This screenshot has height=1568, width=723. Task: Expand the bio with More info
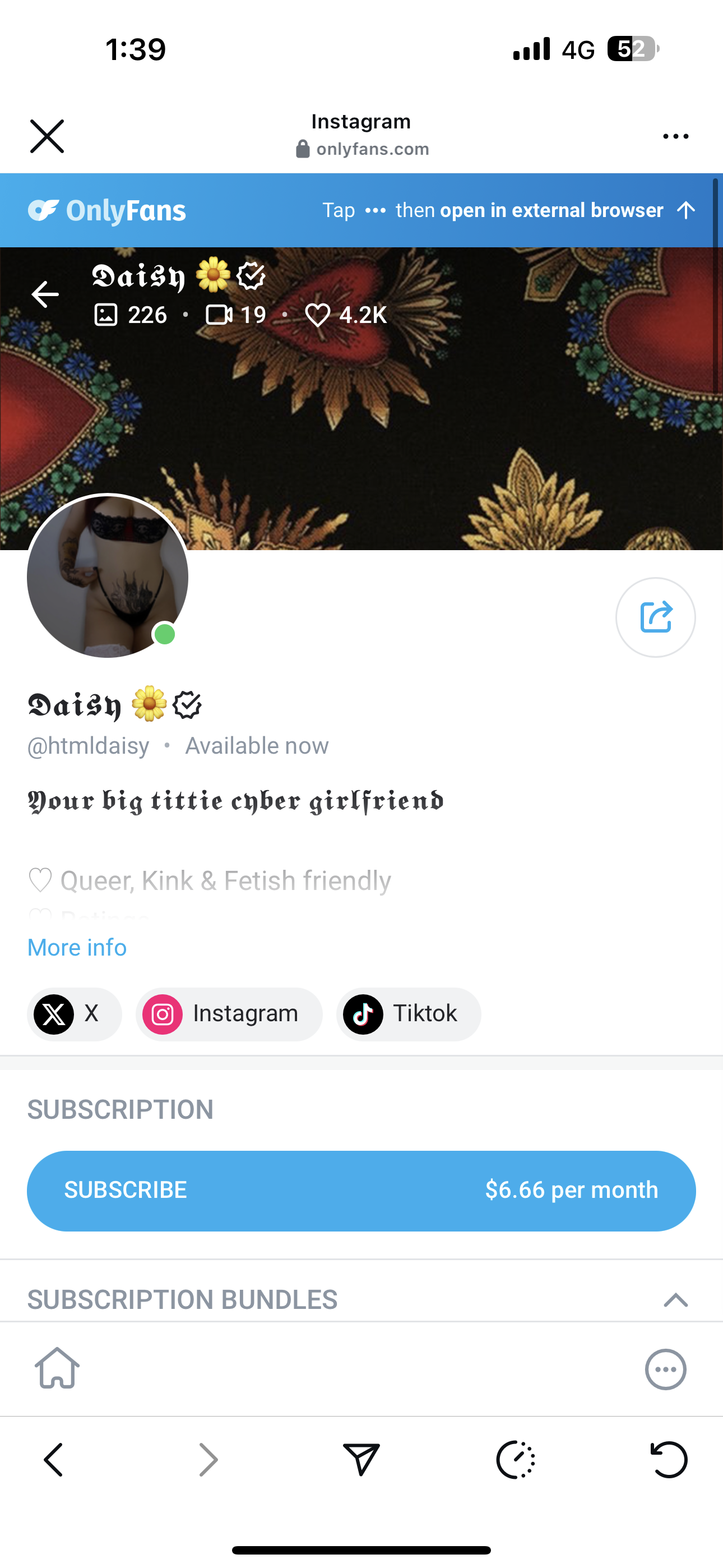(x=77, y=947)
